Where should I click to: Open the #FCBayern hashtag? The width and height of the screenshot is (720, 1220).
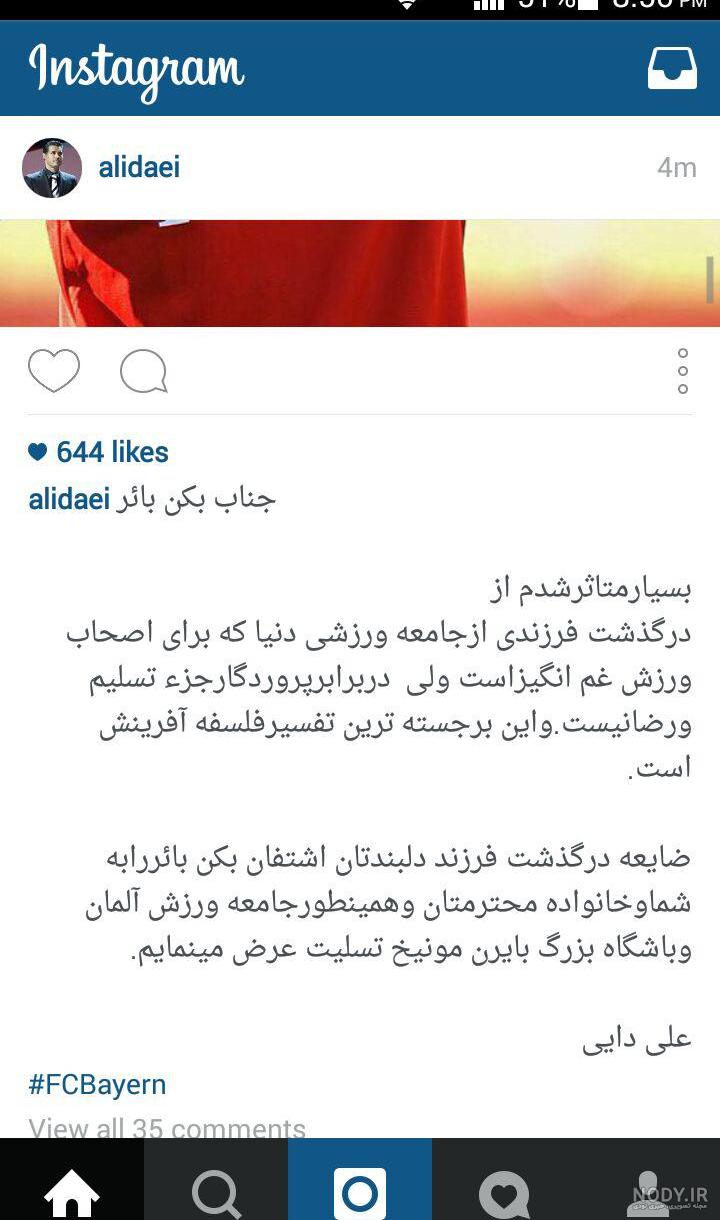pyautogui.click(x=97, y=1085)
